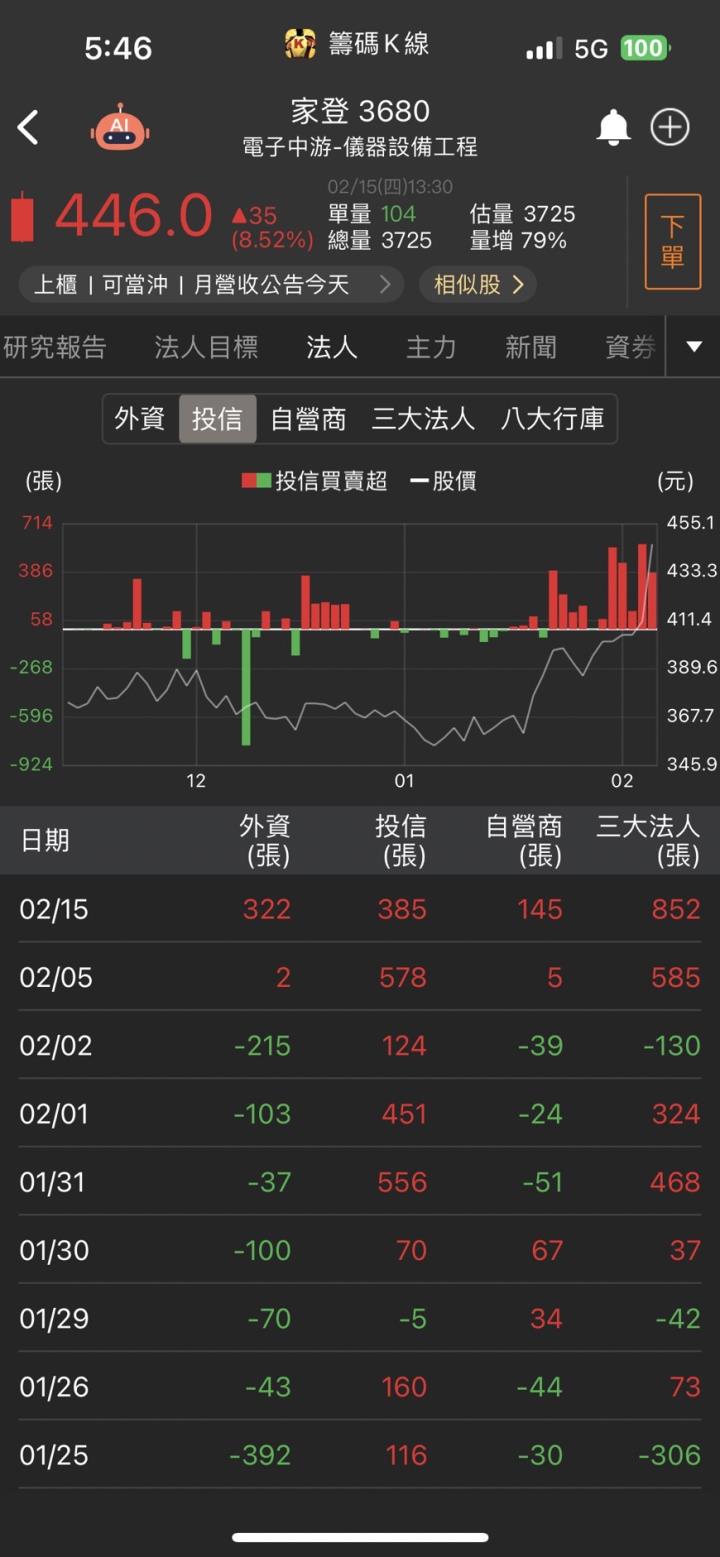This screenshot has height=1557, width=720.
Task: Open the AI robot assistant
Action: 120,128
